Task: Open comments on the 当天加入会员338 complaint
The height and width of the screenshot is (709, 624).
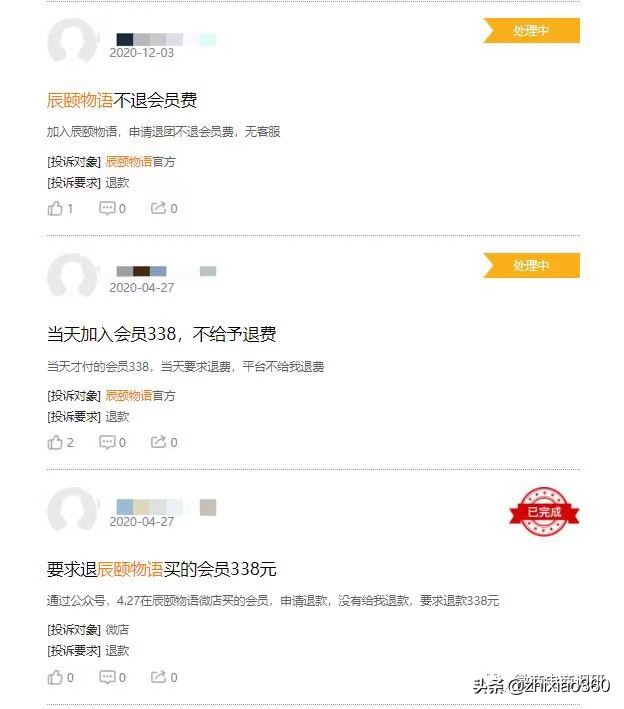Action: point(108,442)
